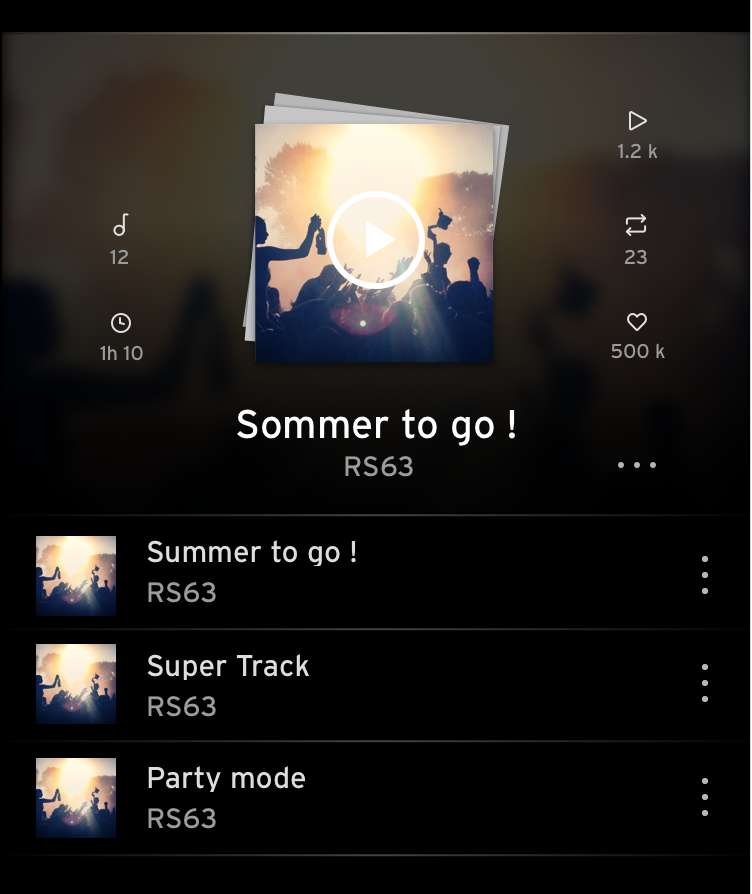Play the Sommer to go ! playlist
The width and height of the screenshot is (752, 894).
click(x=375, y=240)
